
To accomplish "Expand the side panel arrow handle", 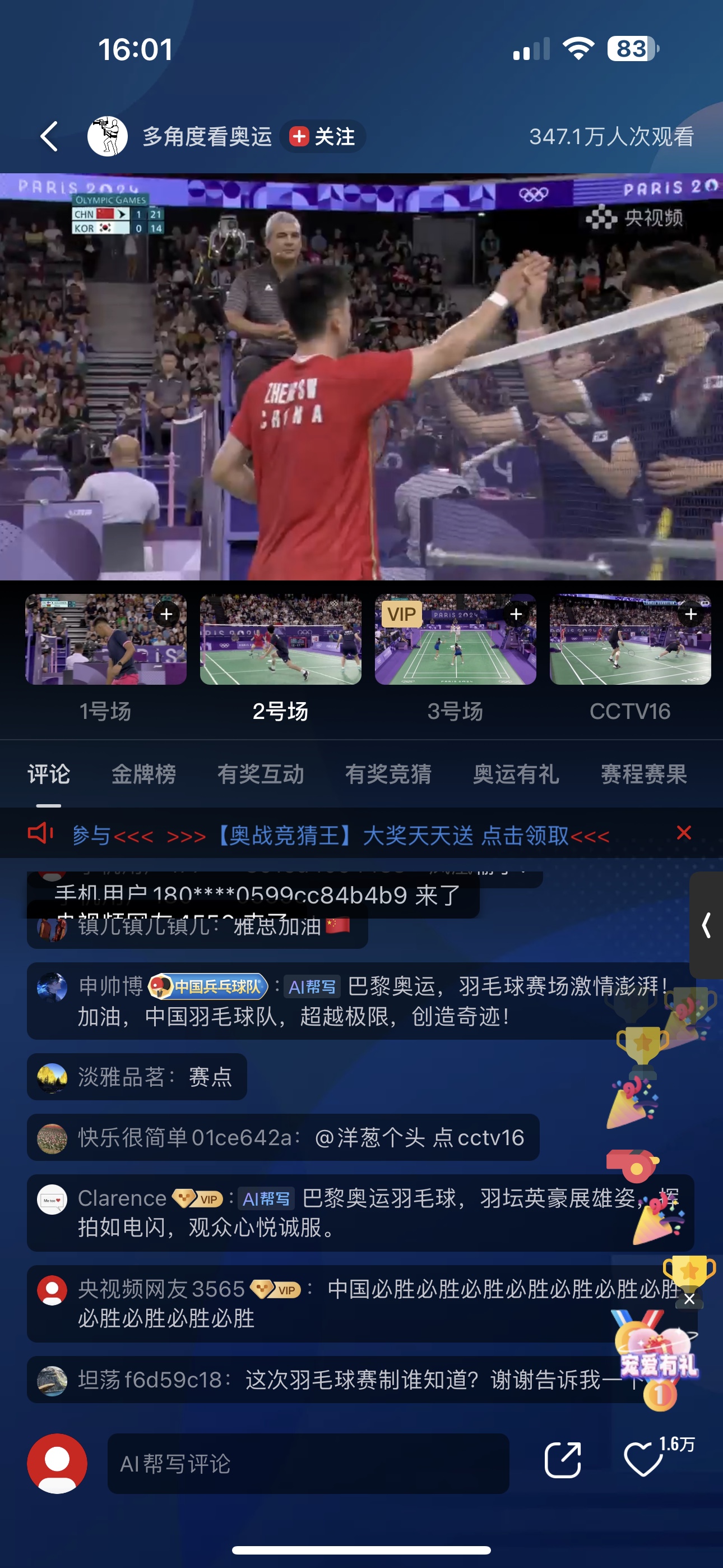I will 706,925.
